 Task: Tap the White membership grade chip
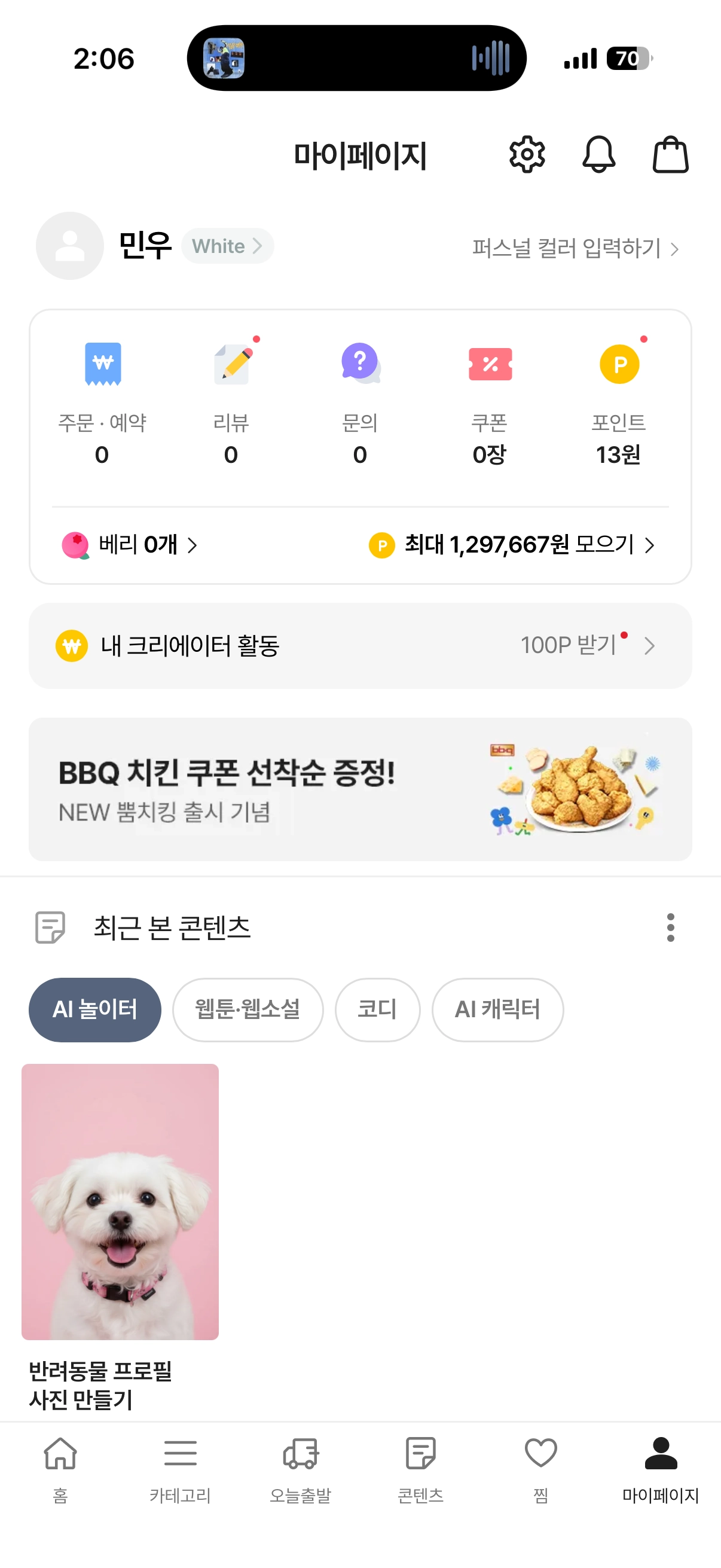pos(227,246)
